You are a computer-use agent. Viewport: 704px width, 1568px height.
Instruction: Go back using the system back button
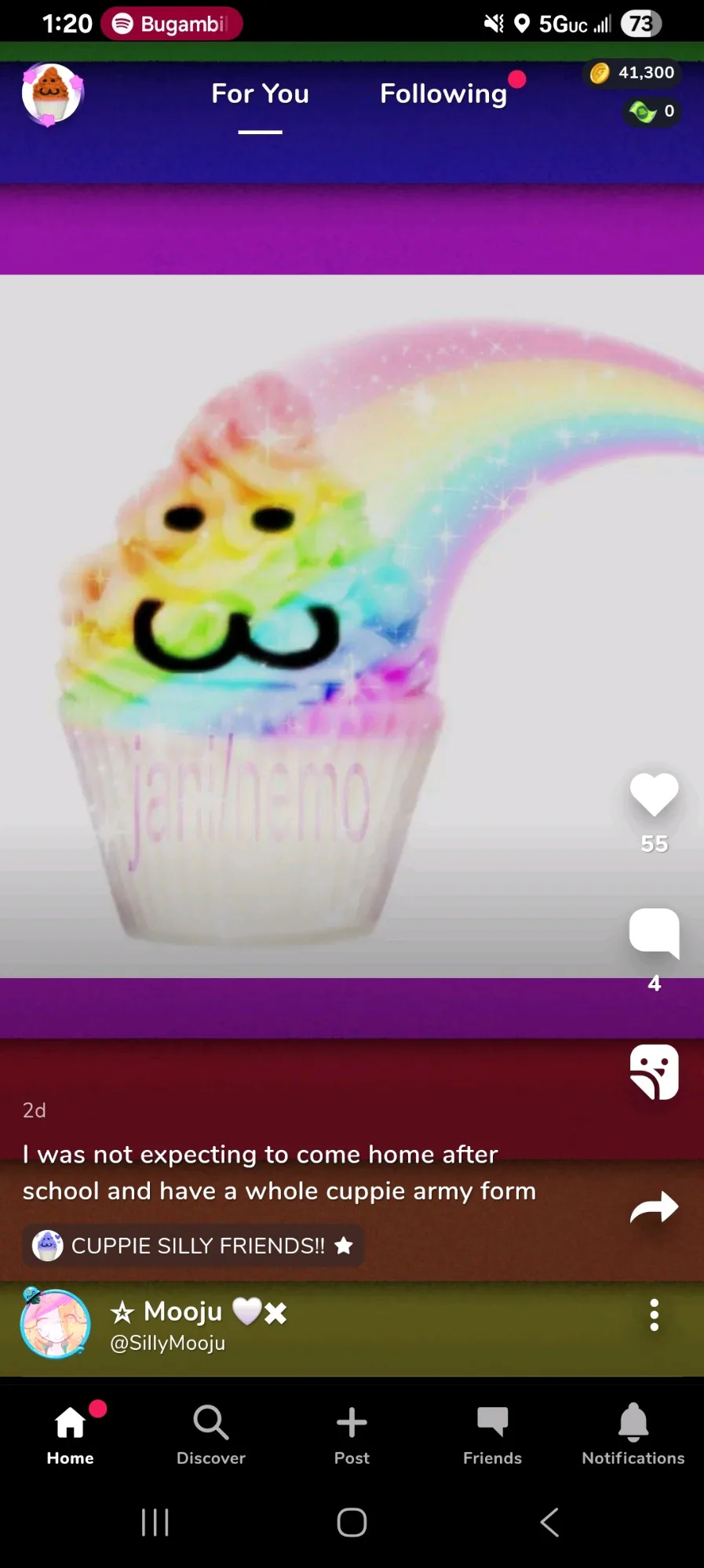549,1523
